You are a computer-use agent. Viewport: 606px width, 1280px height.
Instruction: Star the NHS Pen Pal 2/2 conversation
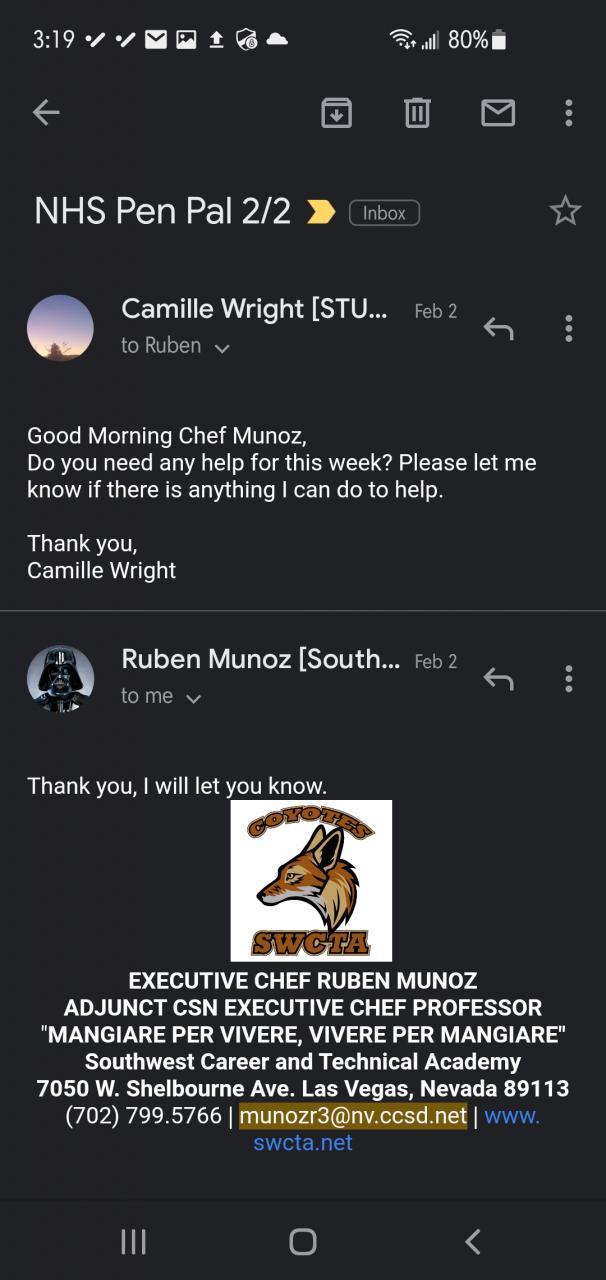565,211
